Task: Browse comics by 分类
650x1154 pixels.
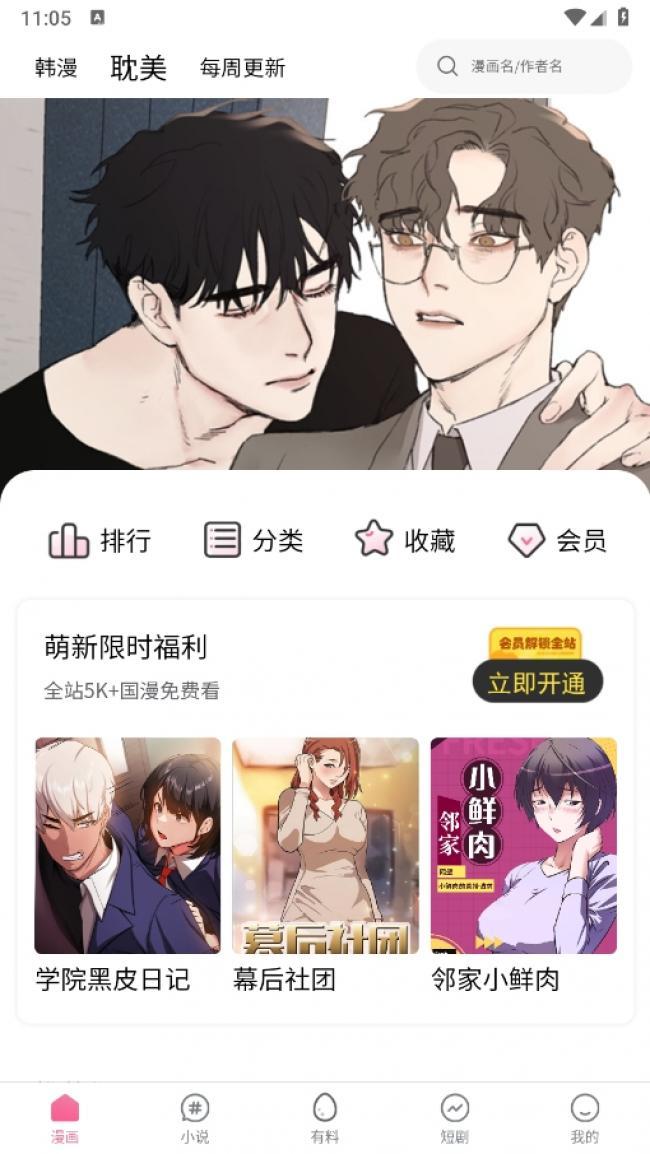Action: (253, 541)
